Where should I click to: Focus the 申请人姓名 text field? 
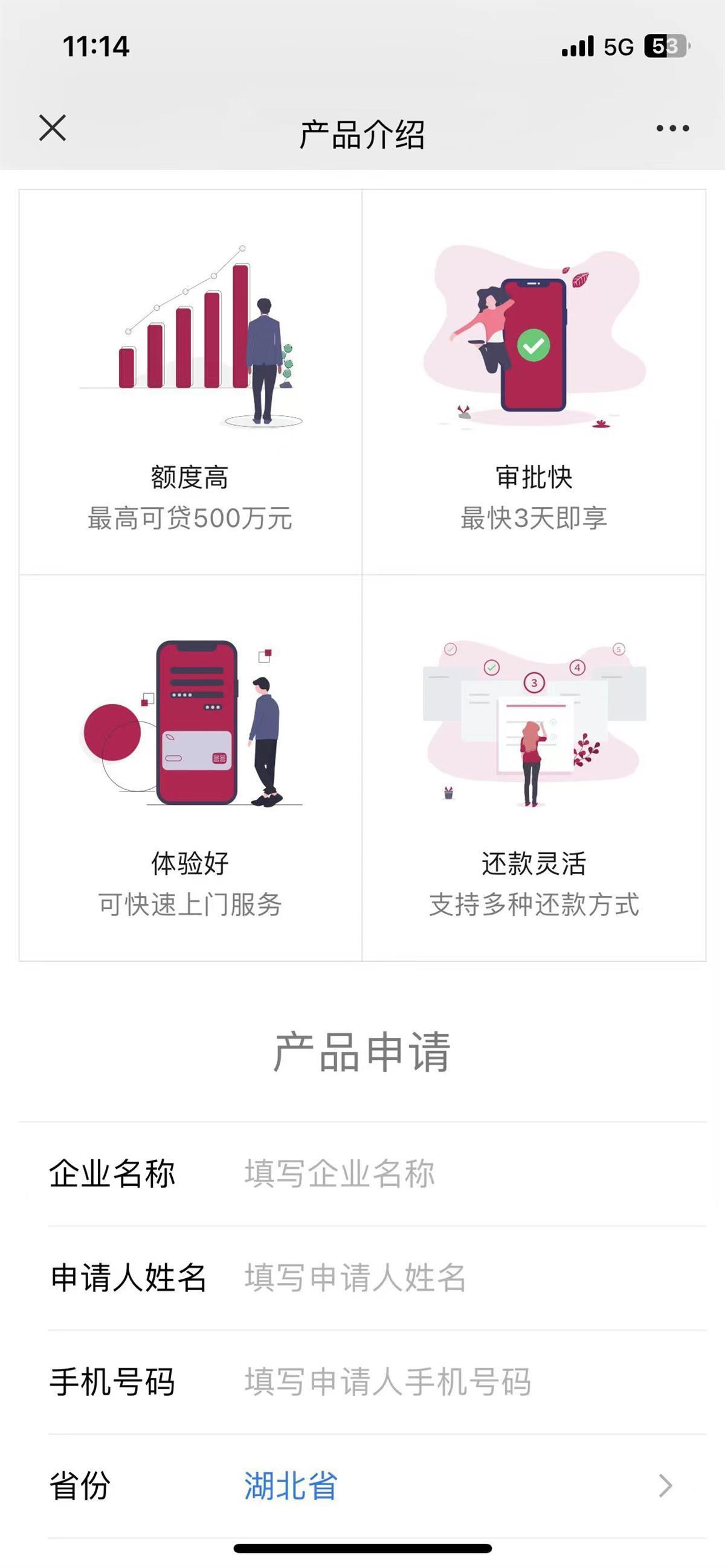point(463,1278)
